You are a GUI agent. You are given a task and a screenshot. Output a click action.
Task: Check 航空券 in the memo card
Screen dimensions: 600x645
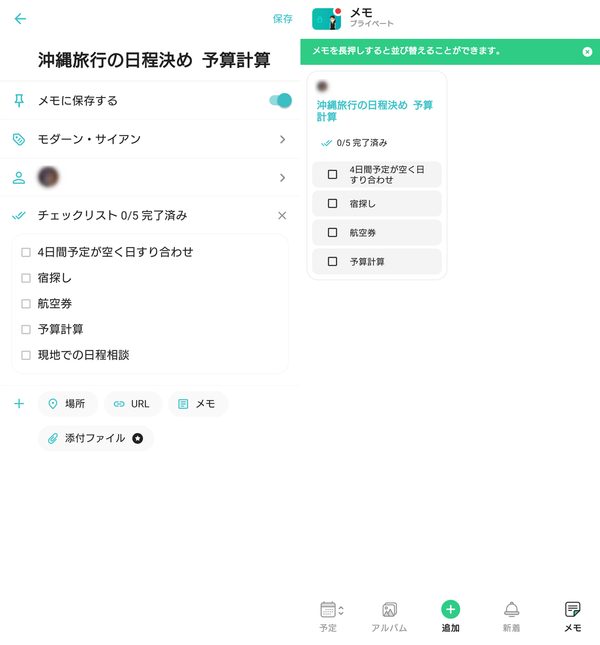tap(332, 233)
